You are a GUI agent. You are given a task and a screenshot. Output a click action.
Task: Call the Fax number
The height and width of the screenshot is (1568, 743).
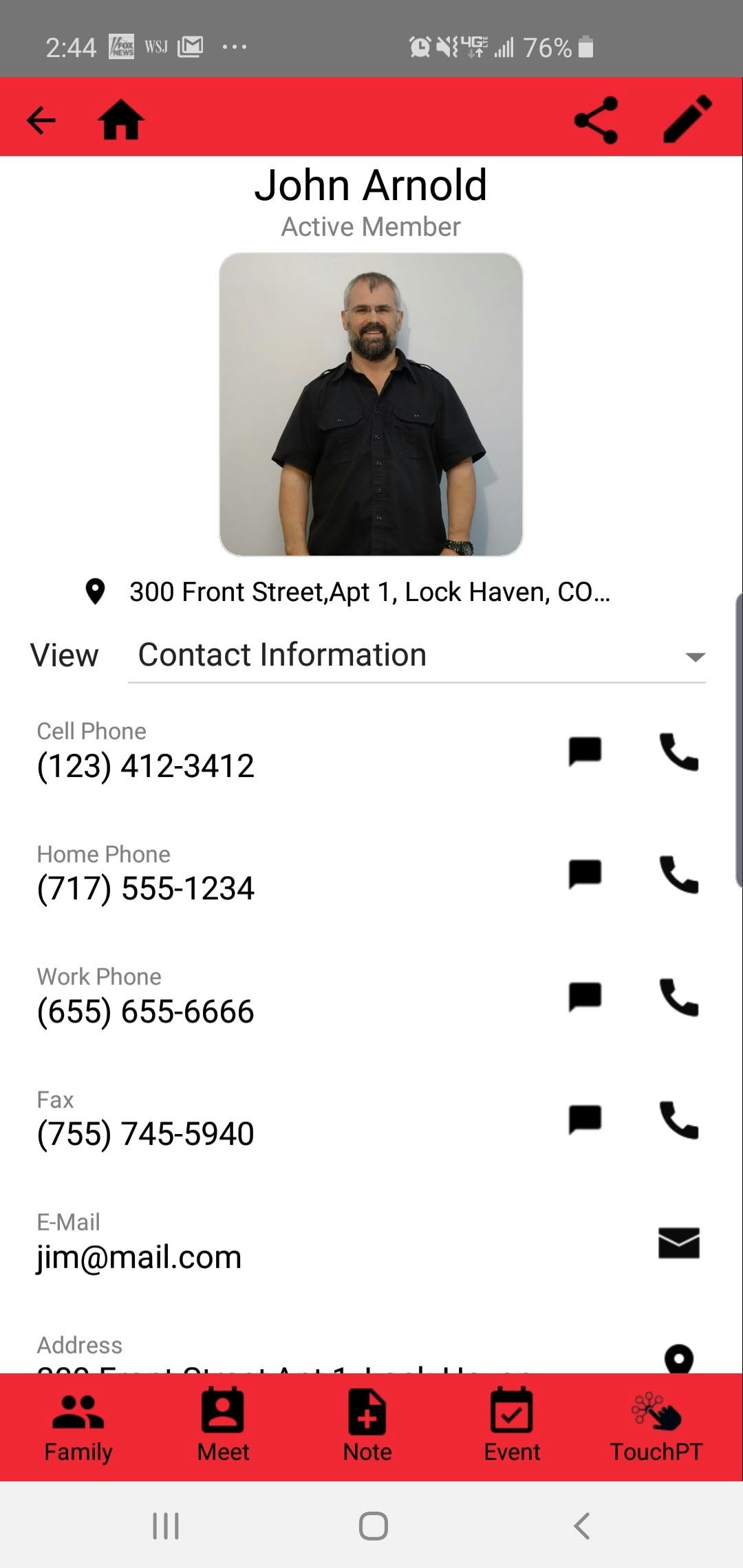click(679, 1120)
